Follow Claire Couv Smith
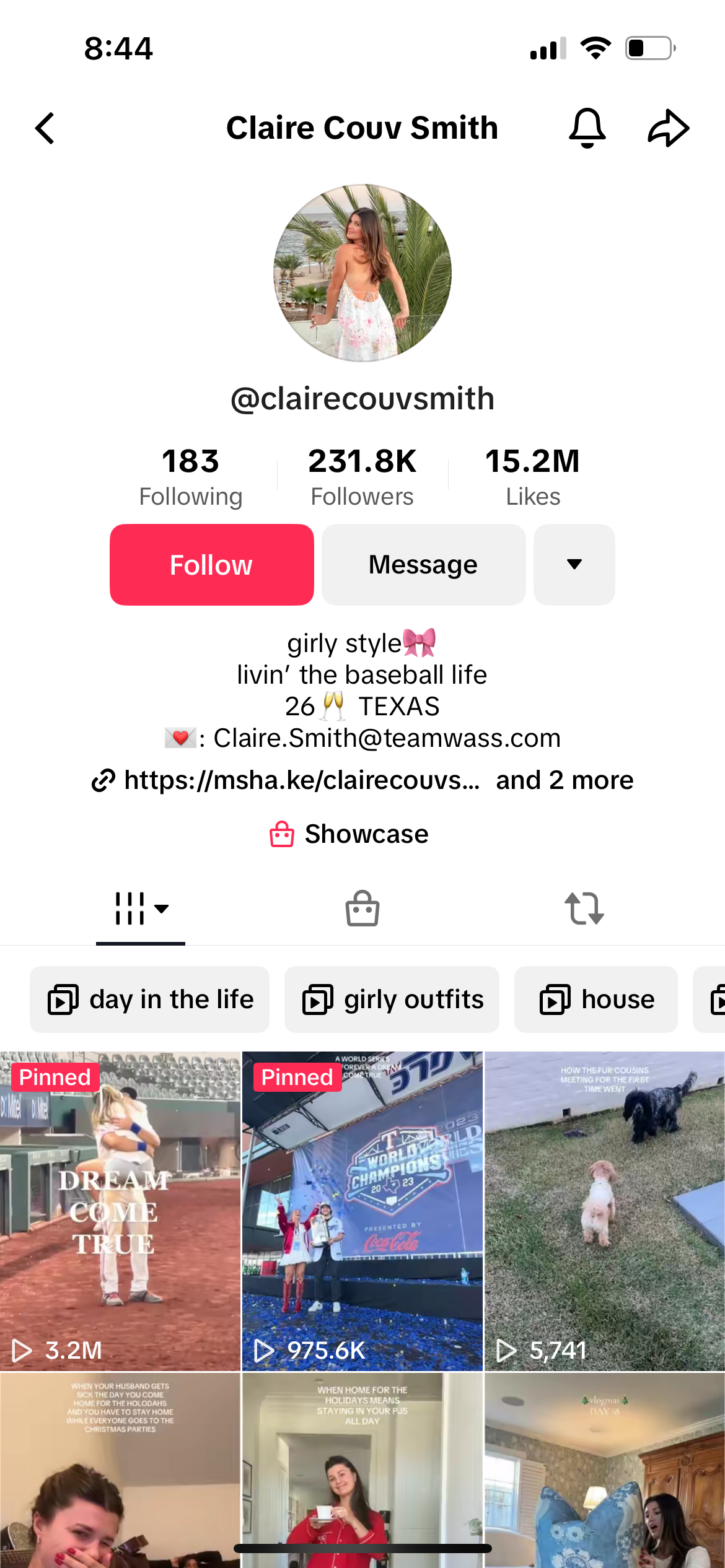 pos(211,565)
